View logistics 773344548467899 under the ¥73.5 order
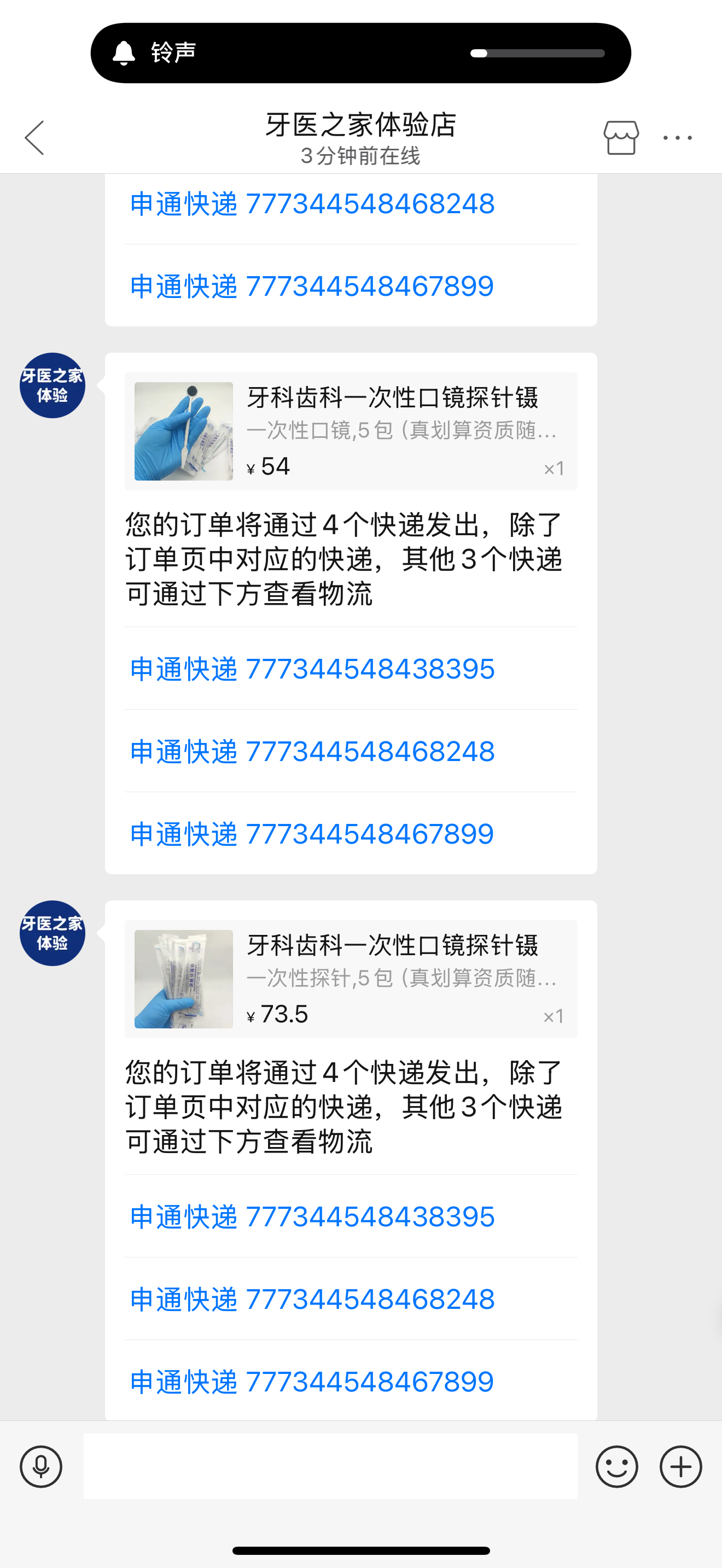This screenshot has height=1568, width=722. click(312, 1382)
